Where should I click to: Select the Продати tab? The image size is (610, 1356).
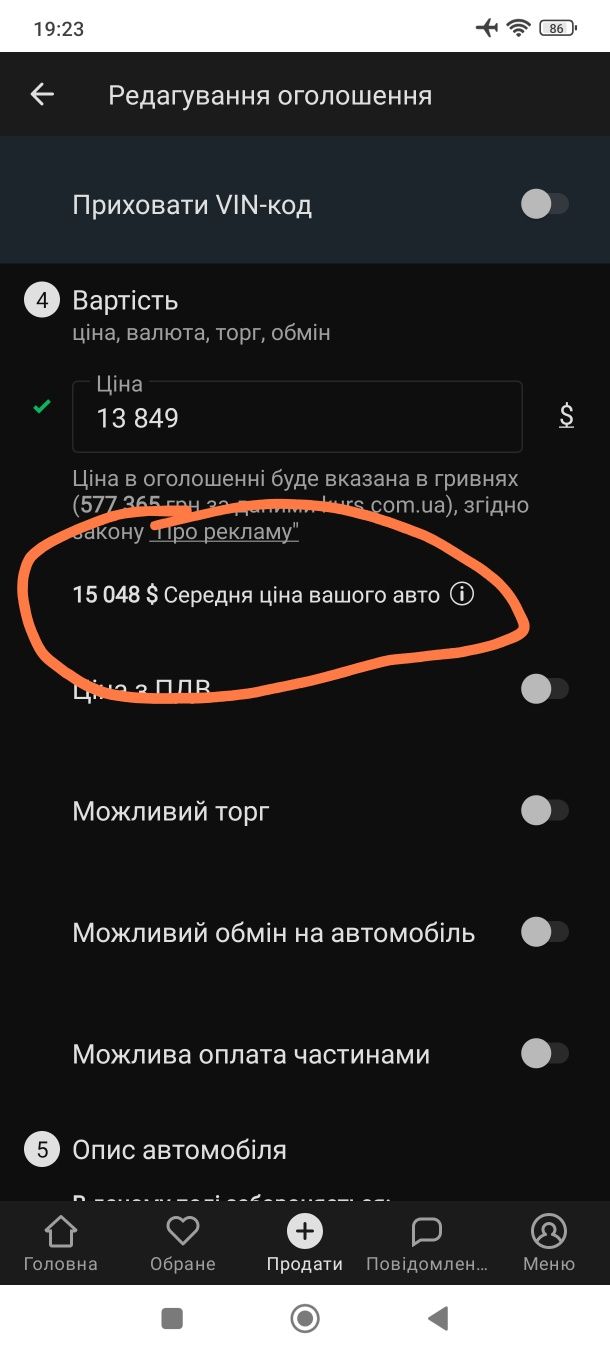pyautogui.click(x=305, y=1243)
